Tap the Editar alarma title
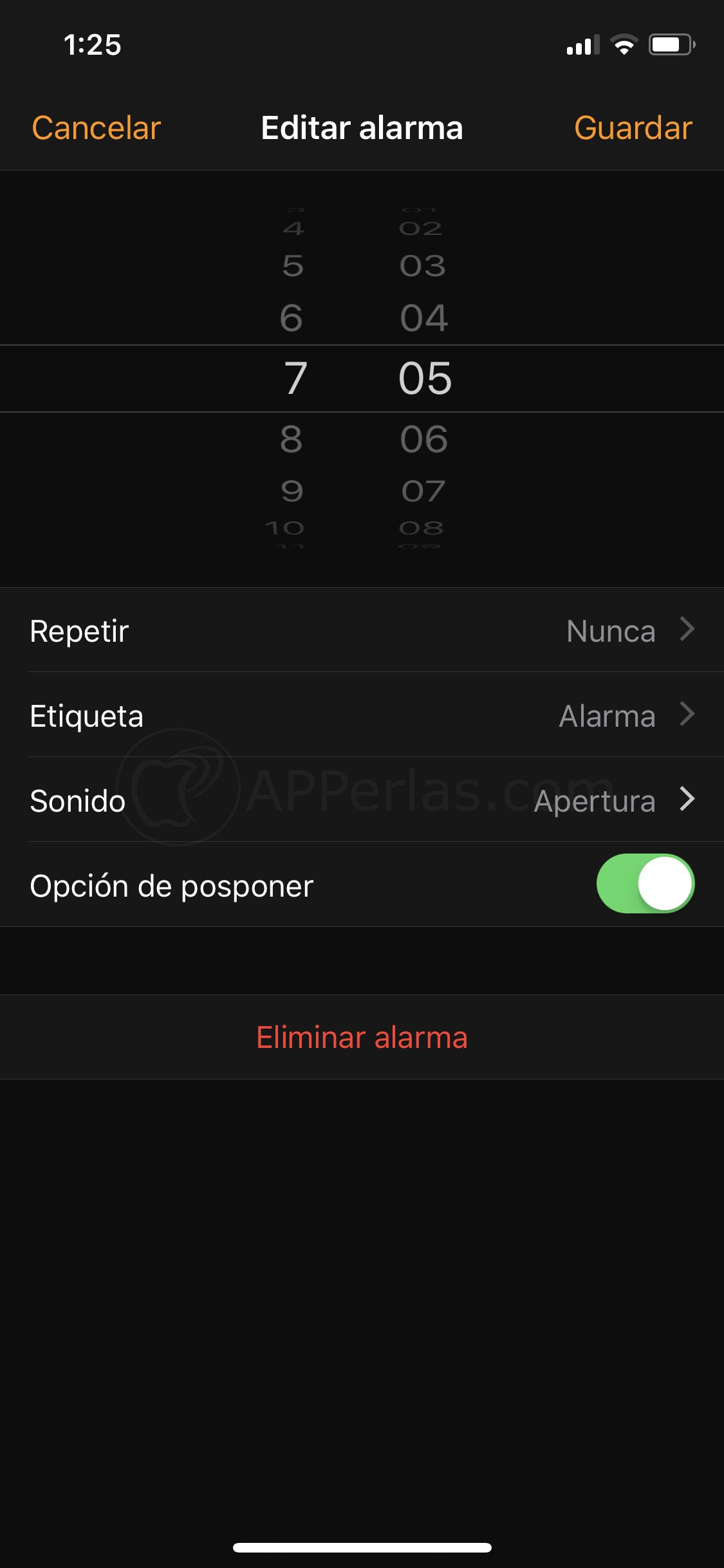 (x=362, y=127)
